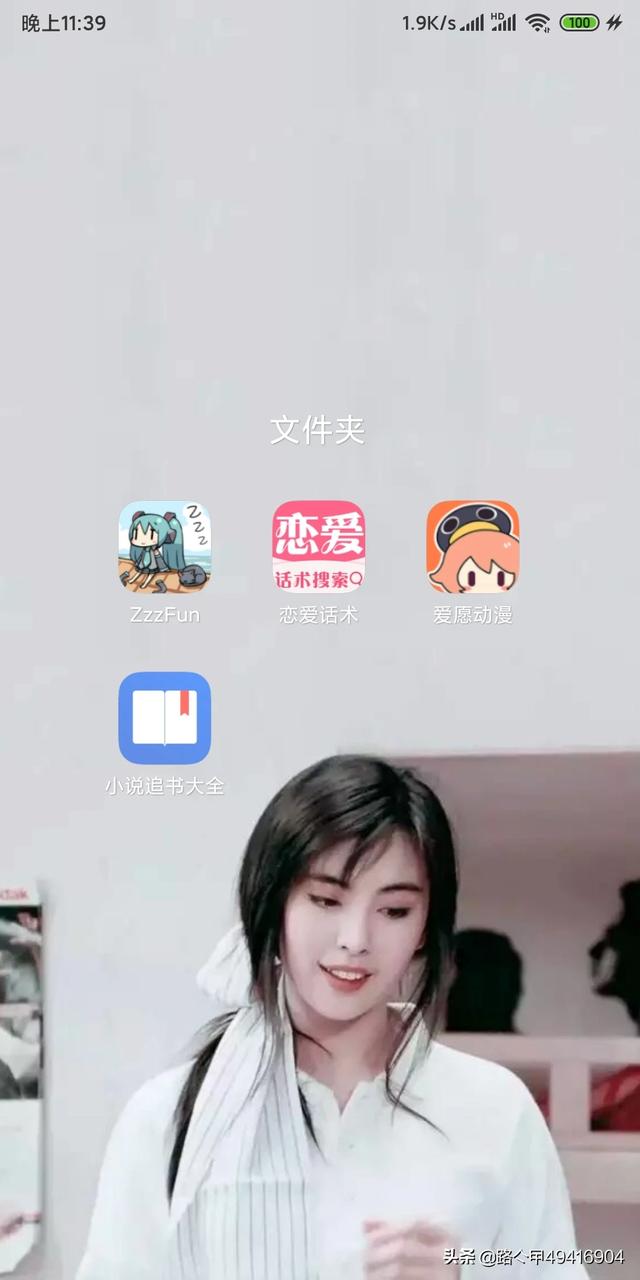Screen dimensions: 640x1280
Task: Tap the 文件夹 folder title
Action: click(x=318, y=431)
